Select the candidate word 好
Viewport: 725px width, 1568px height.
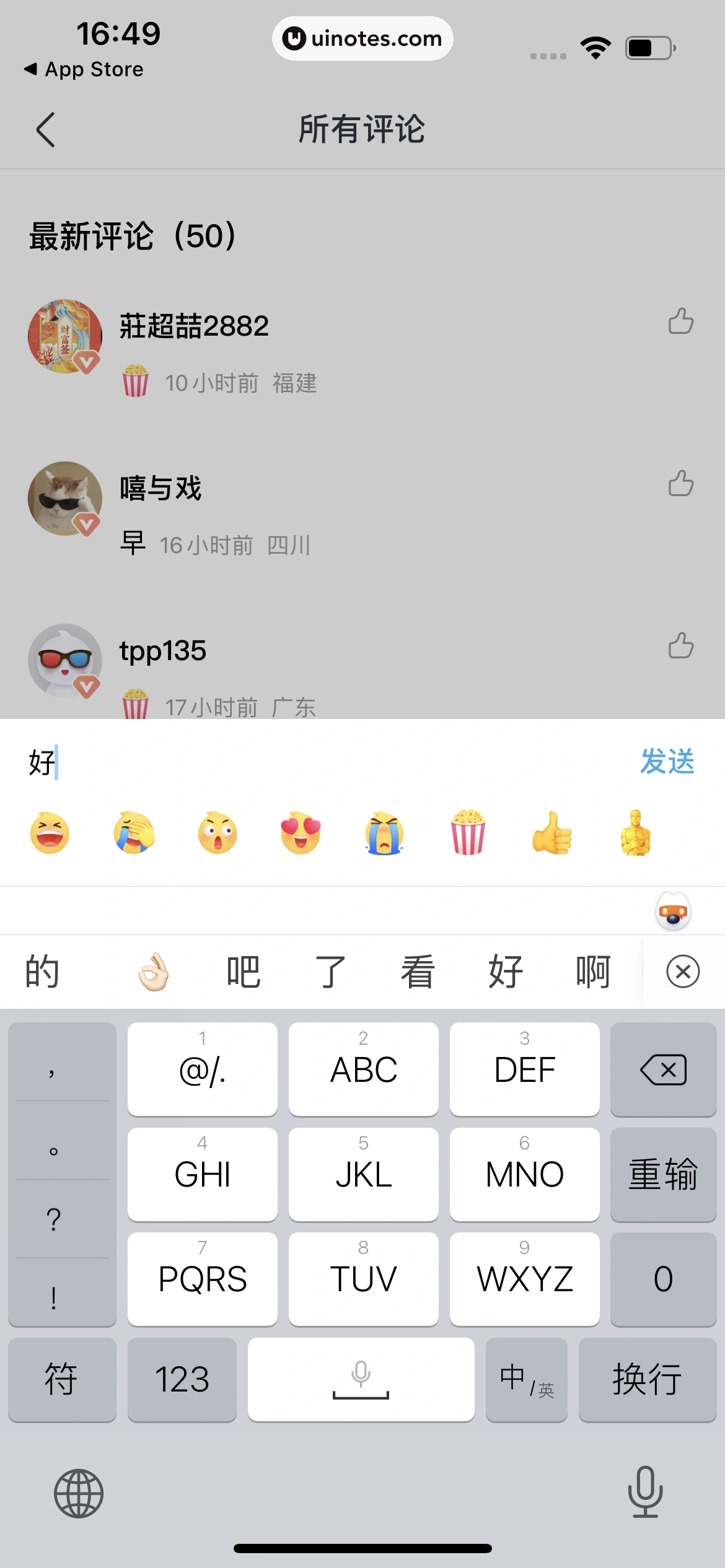click(x=506, y=972)
